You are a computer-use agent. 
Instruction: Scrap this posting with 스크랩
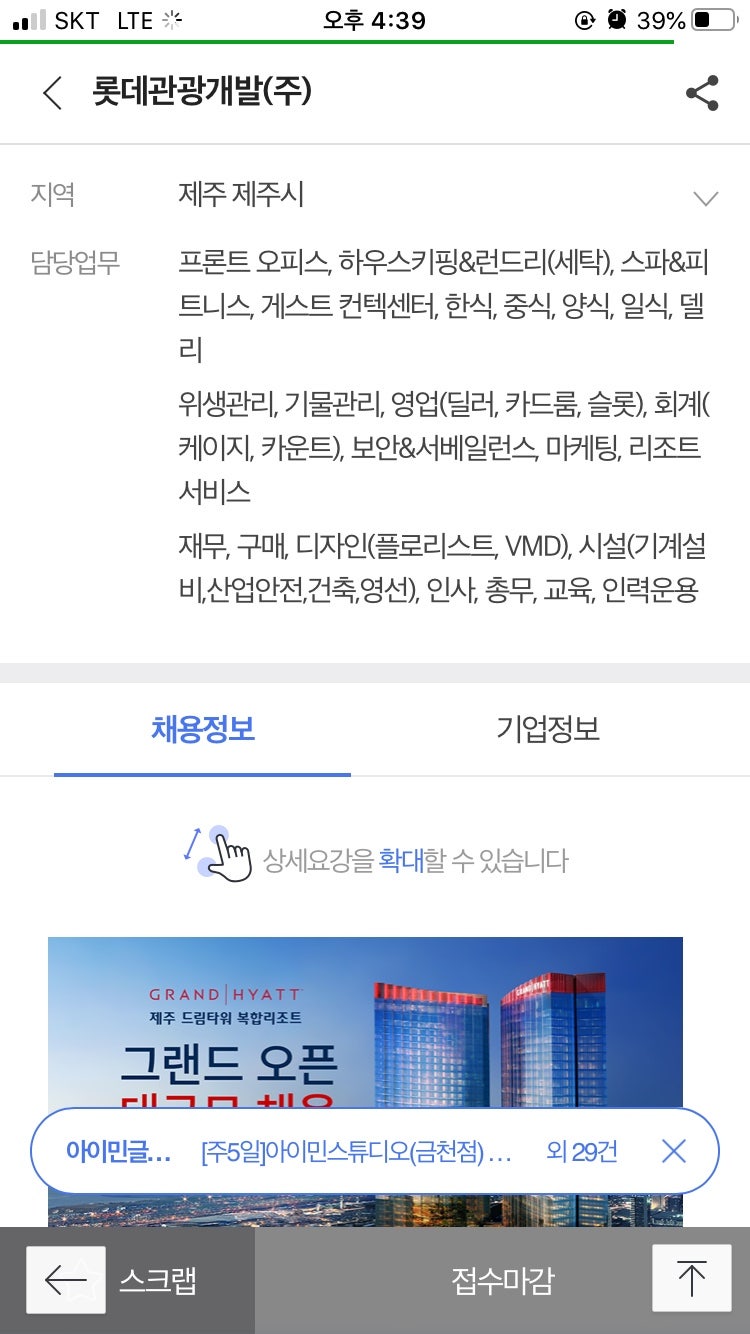(157, 1281)
